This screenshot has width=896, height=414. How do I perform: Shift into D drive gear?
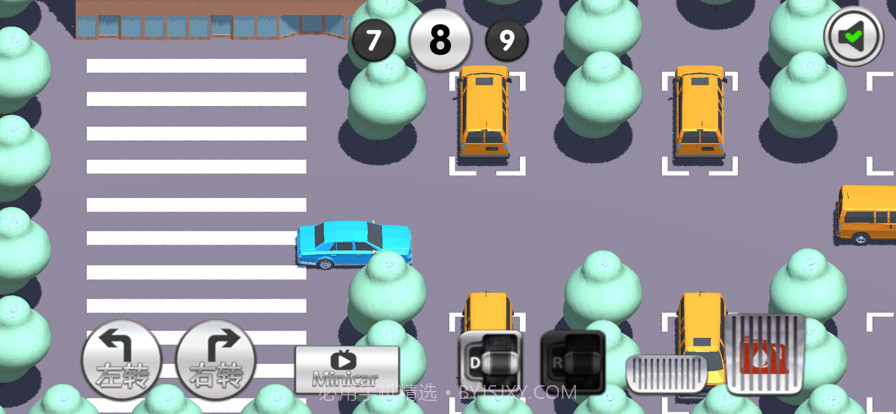tap(489, 359)
